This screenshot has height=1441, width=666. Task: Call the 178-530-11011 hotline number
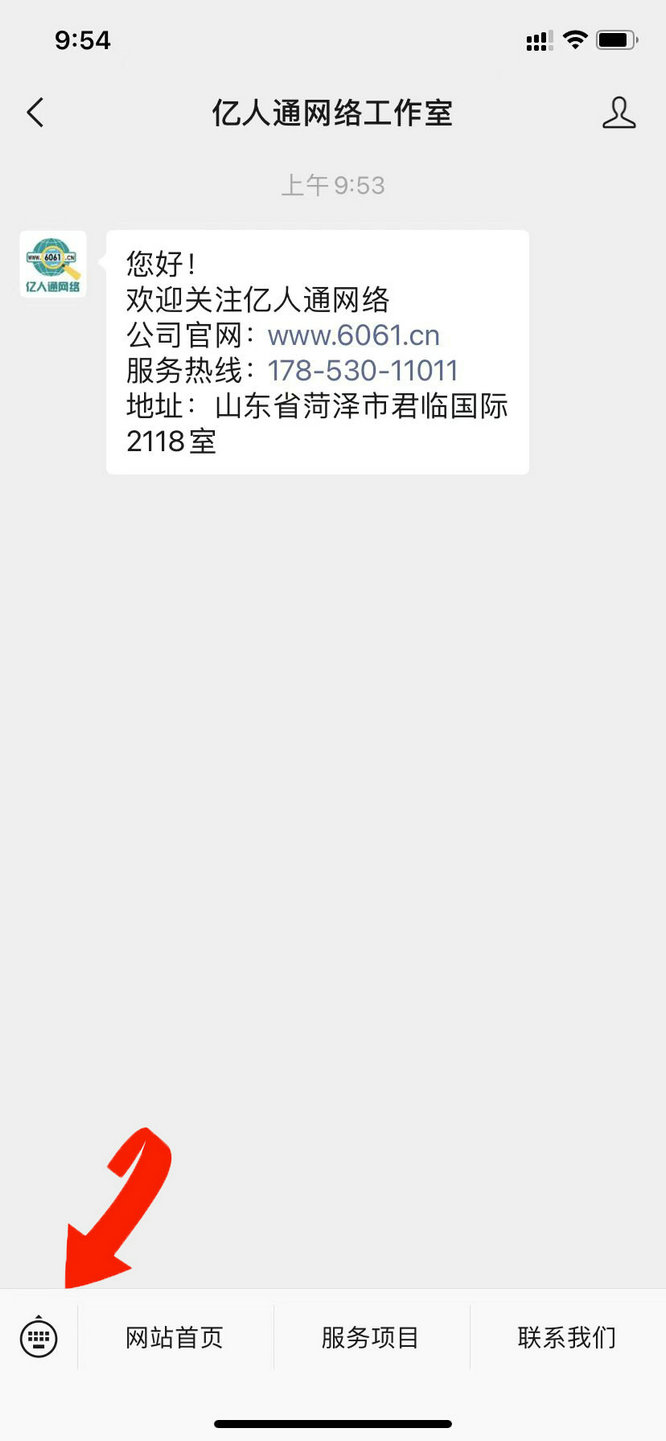coord(363,371)
